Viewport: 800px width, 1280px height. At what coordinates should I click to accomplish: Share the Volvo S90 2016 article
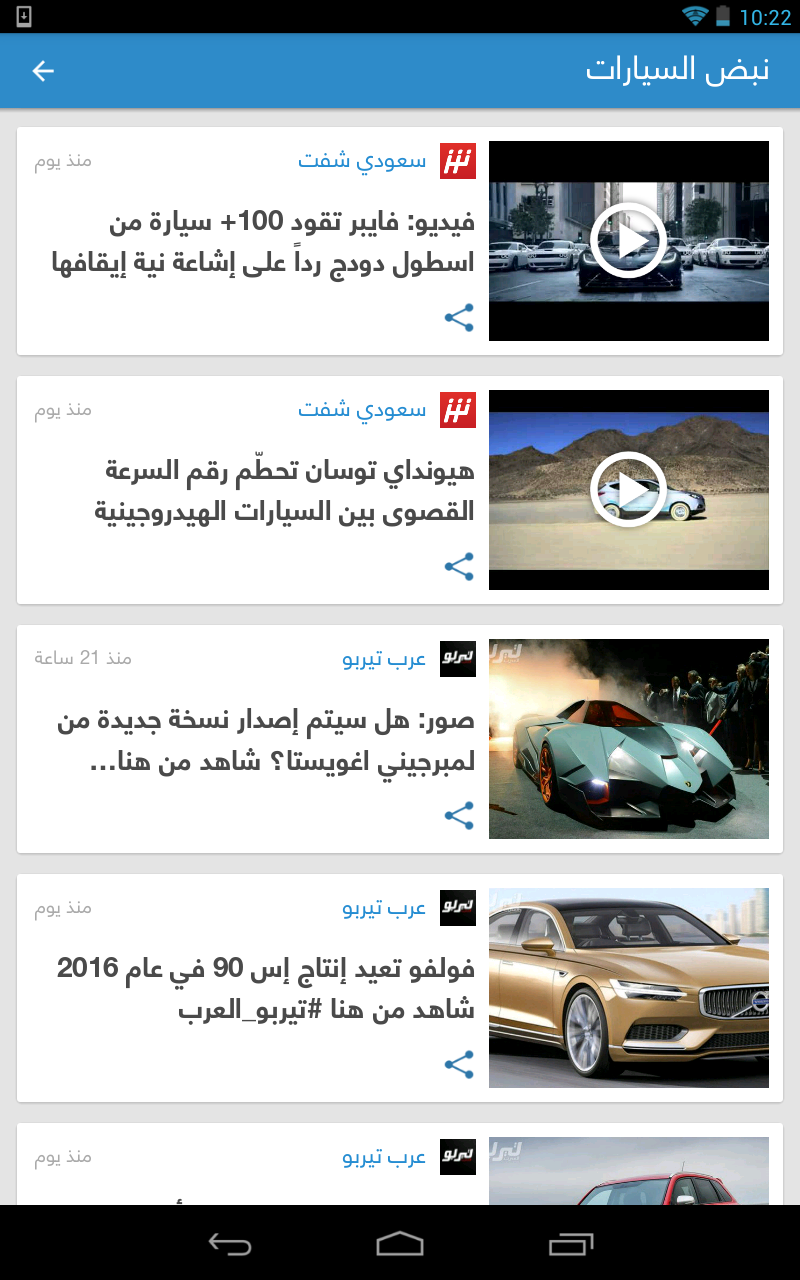point(459,1065)
